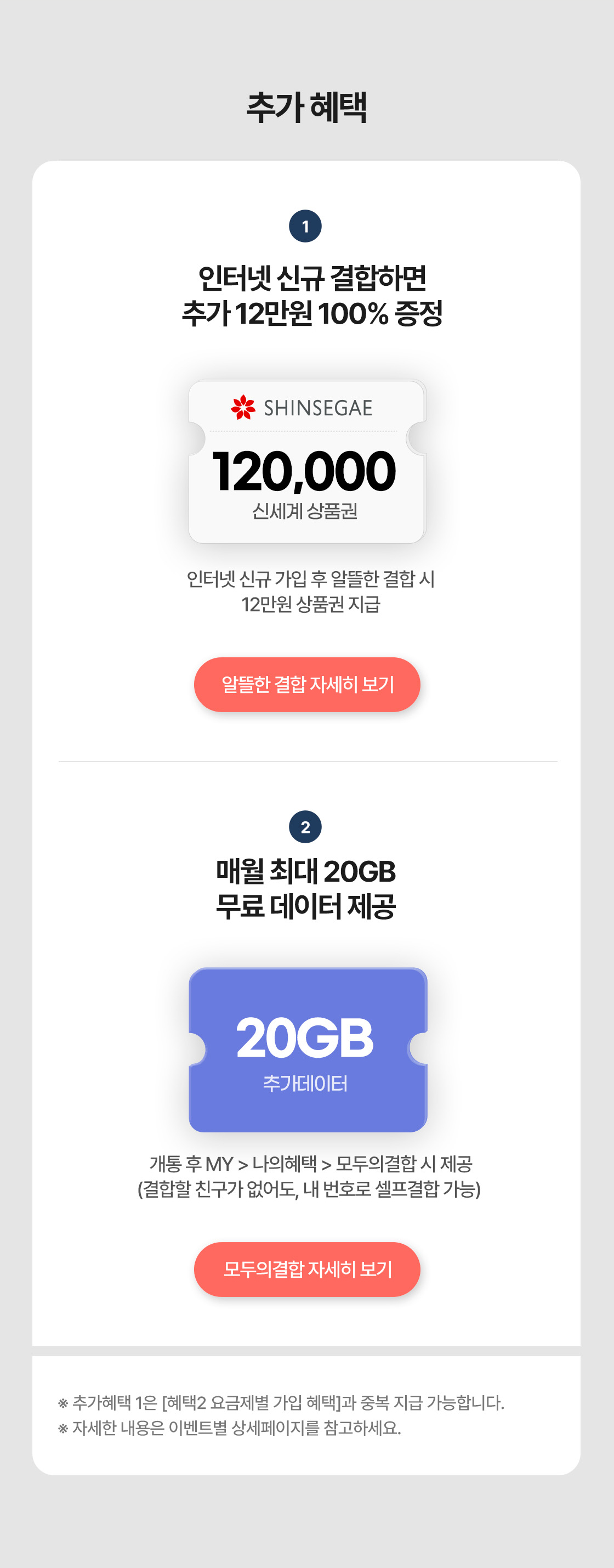This screenshot has height=1568, width=614.
Task: Click the 추가 혜택 page title
Action: tap(306, 108)
